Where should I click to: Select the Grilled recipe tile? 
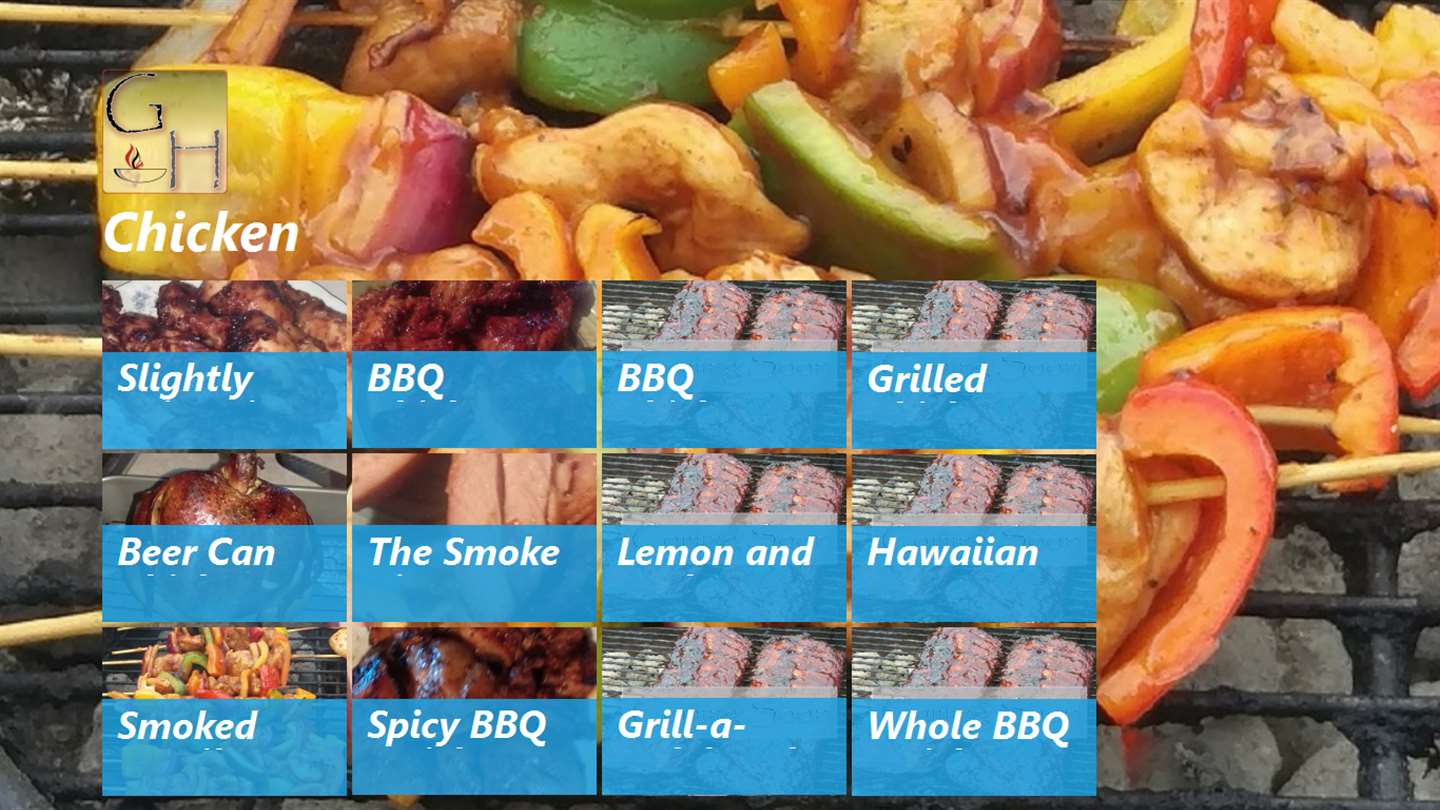[x=973, y=365]
